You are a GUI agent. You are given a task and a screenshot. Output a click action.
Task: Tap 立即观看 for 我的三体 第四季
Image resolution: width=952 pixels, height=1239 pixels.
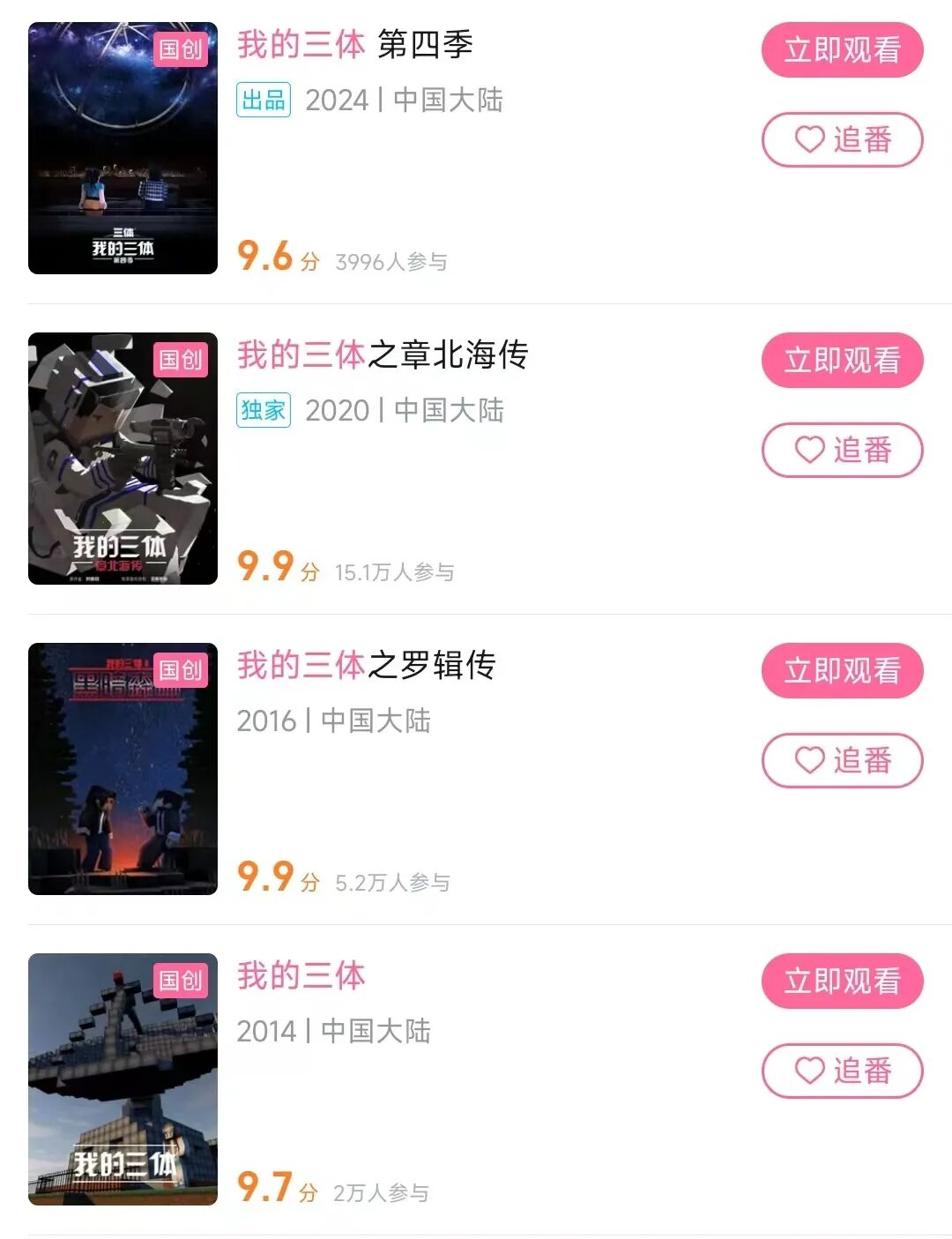pyautogui.click(x=842, y=50)
